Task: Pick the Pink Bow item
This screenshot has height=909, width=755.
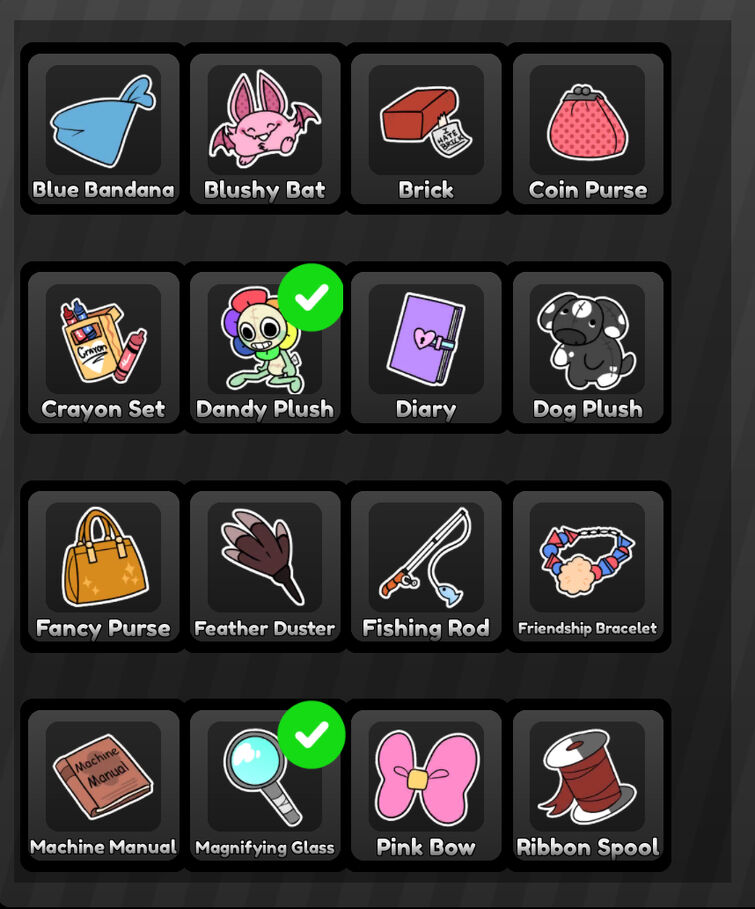Action: tap(426, 785)
